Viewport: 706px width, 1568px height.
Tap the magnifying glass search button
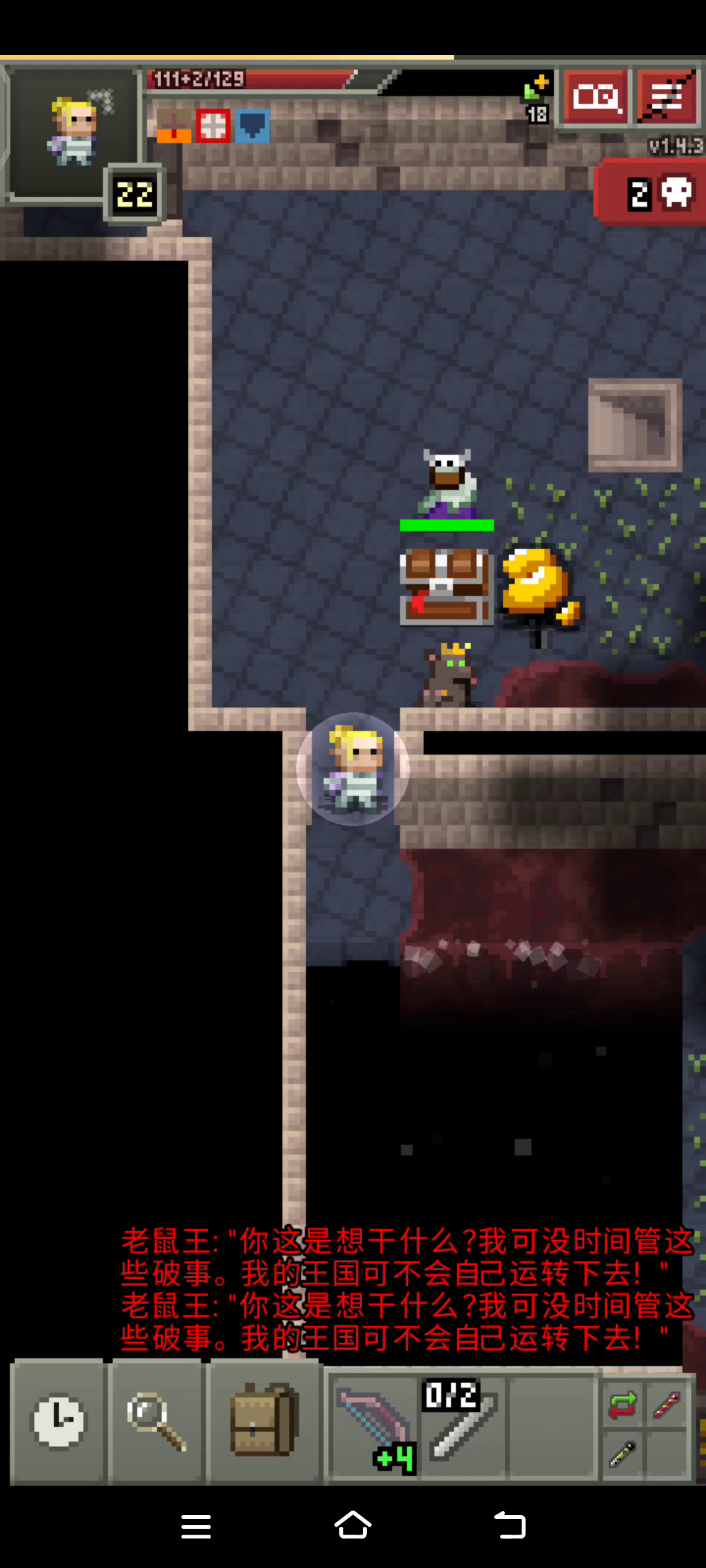point(157,1421)
